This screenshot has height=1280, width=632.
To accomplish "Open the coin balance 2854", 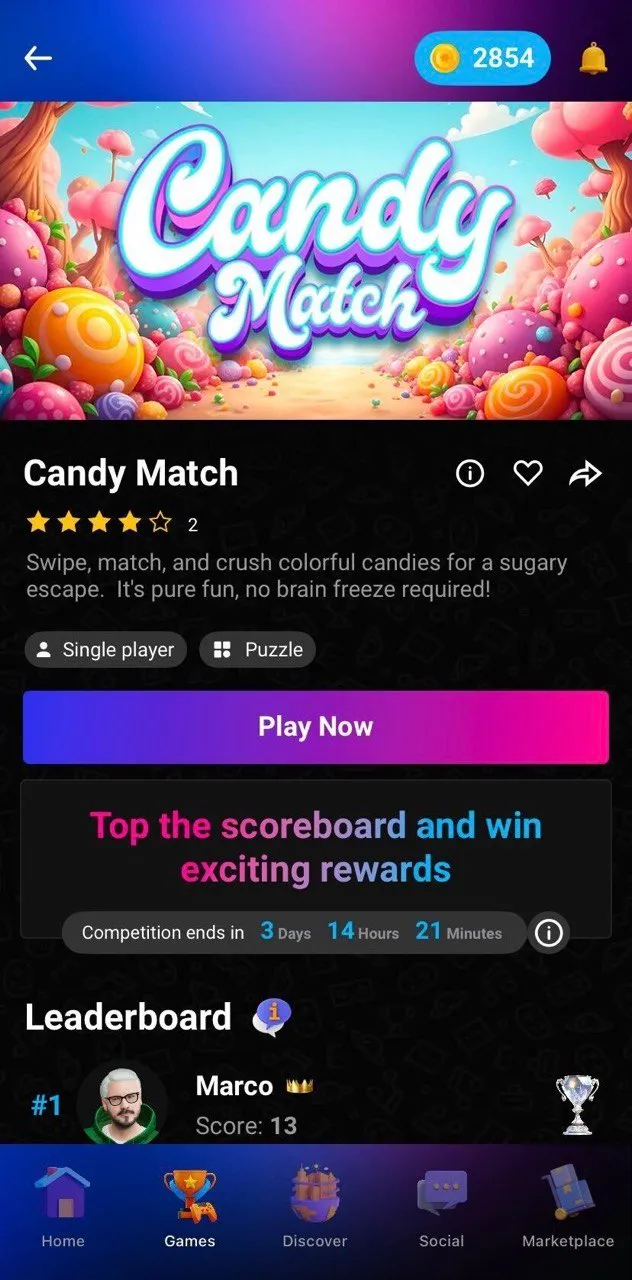I will (483, 59).
